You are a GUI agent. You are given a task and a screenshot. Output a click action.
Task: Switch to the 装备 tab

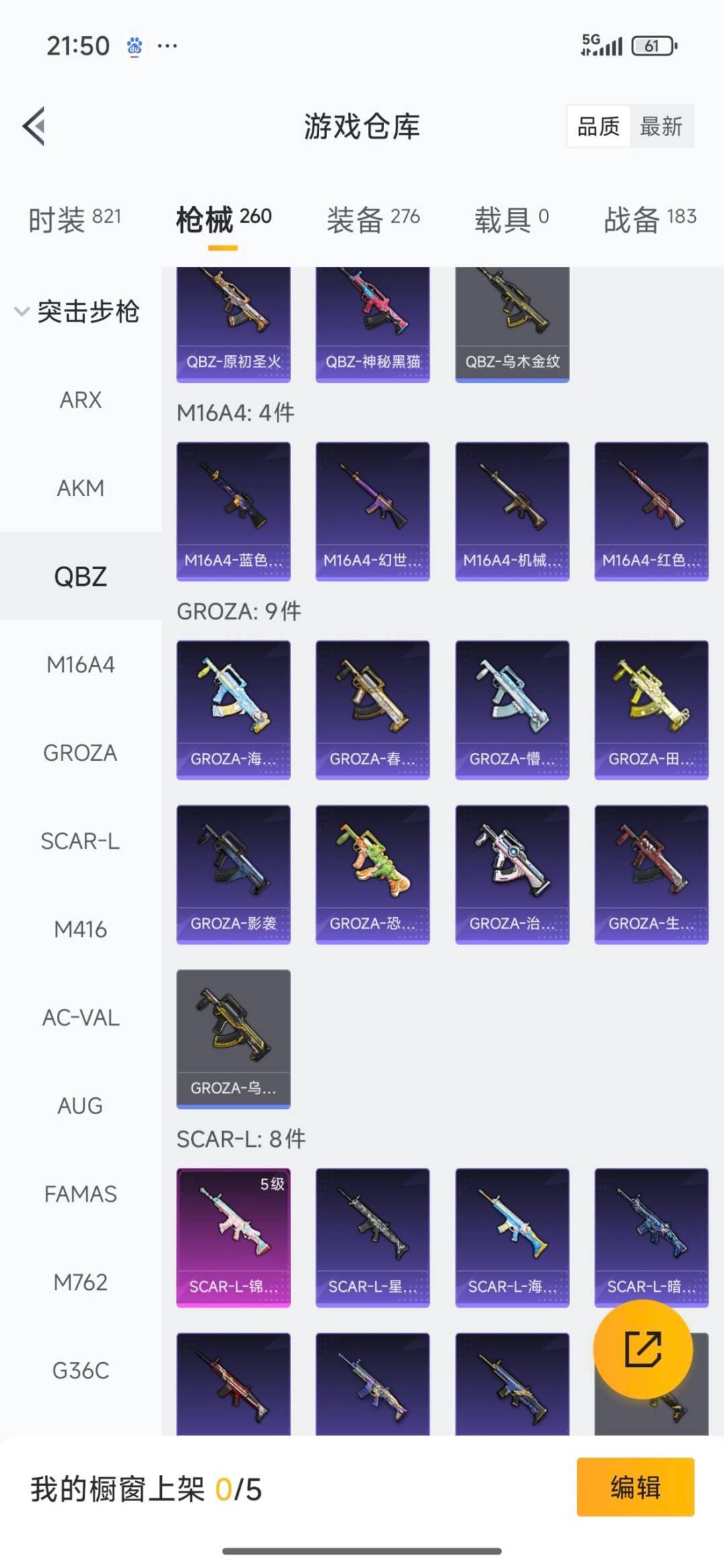[x=373, y=219]
